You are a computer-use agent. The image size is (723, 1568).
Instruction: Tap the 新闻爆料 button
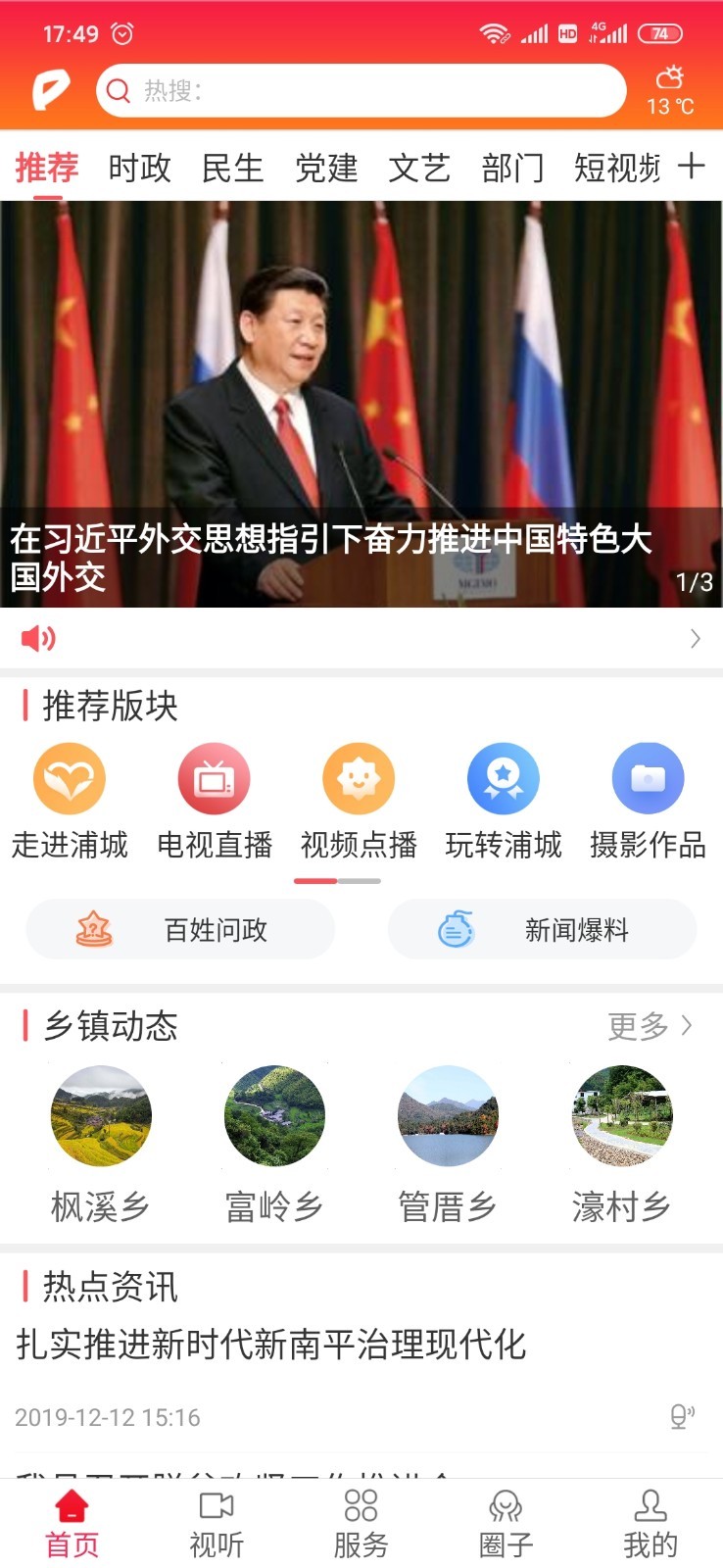pos(542,929)
